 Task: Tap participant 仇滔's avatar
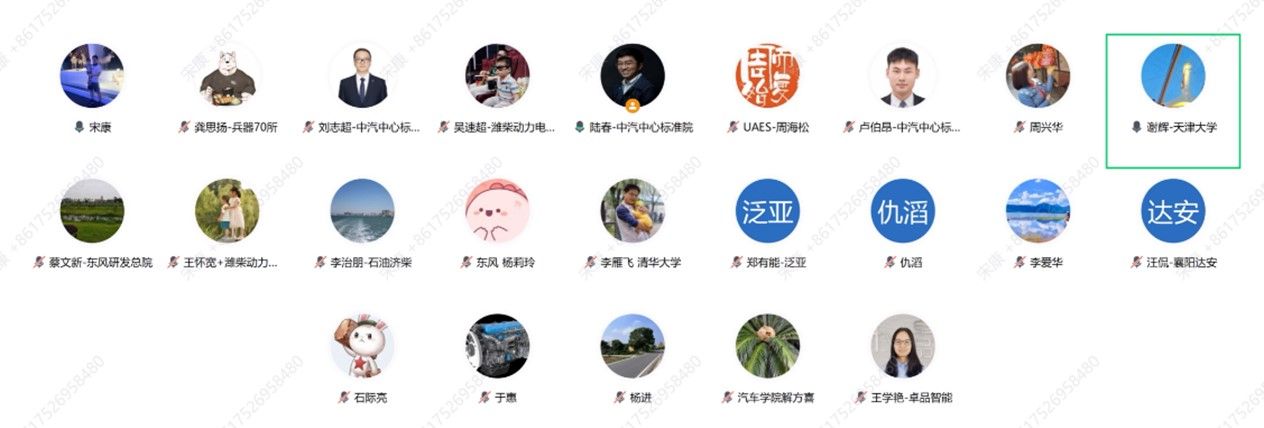click(x=902, y=211)
